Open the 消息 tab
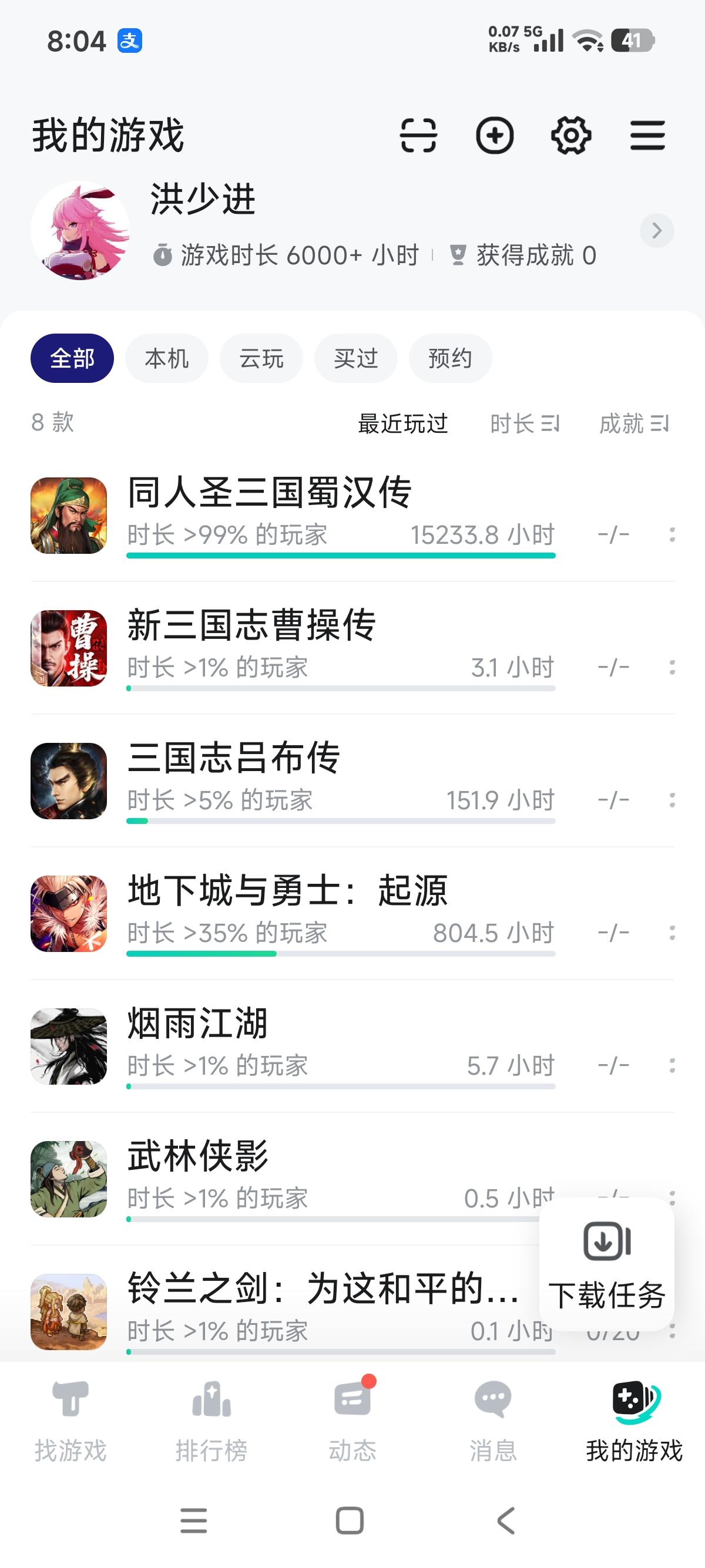This screenshot has height=1568, width=705. pos(492,1422)
